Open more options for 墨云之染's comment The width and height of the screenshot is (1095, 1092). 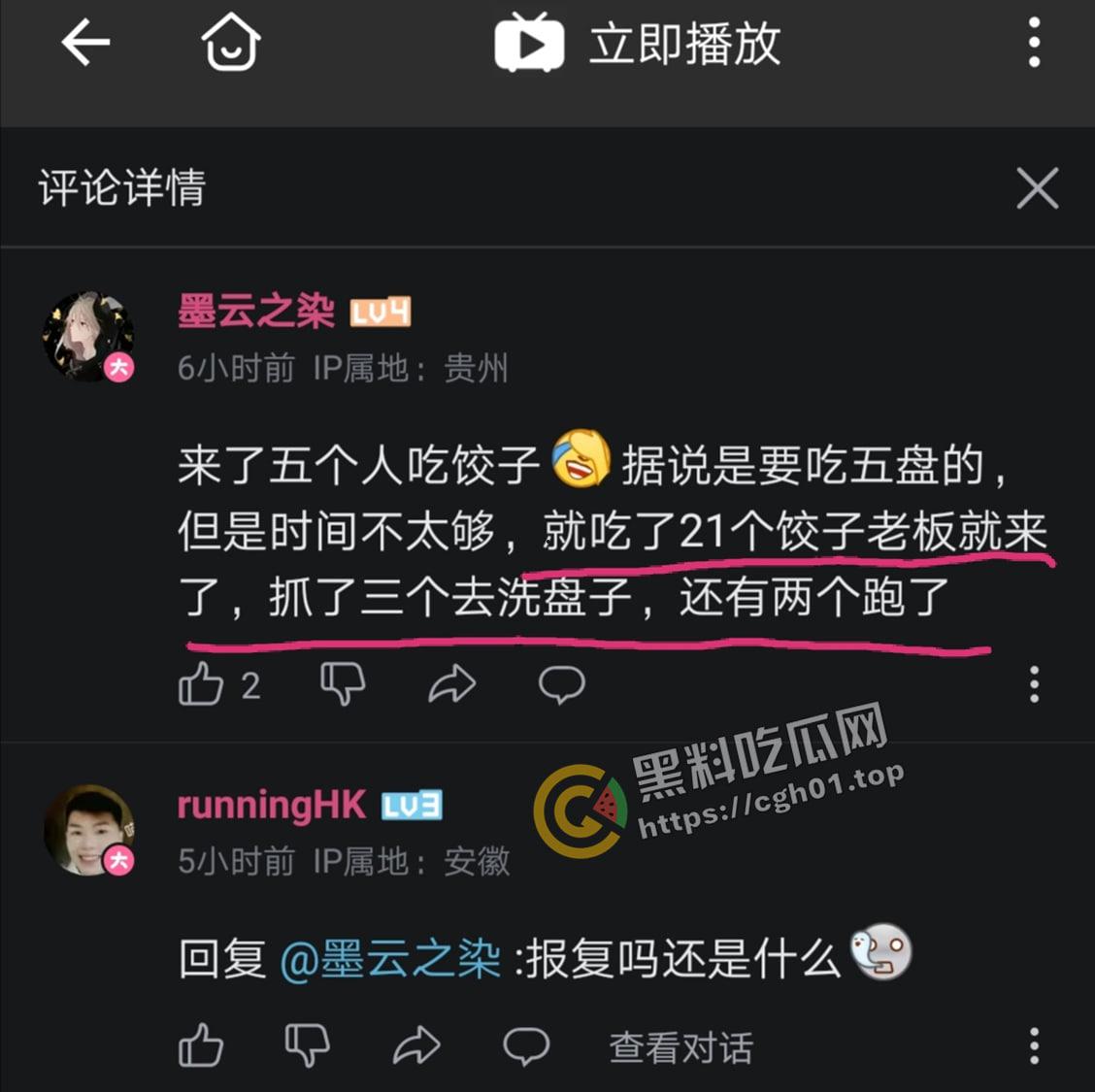click(x=1034, y=684)
